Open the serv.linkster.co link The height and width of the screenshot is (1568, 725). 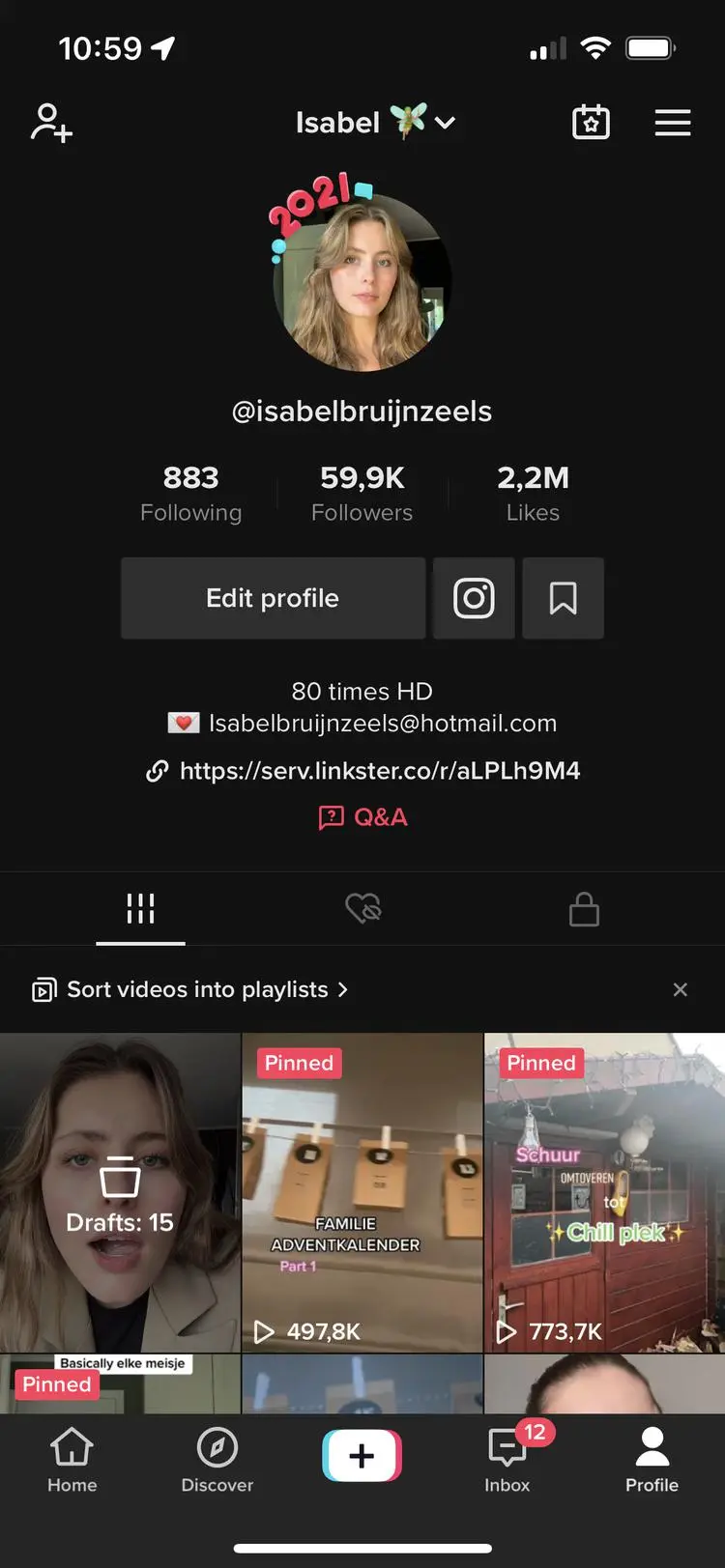363,771
